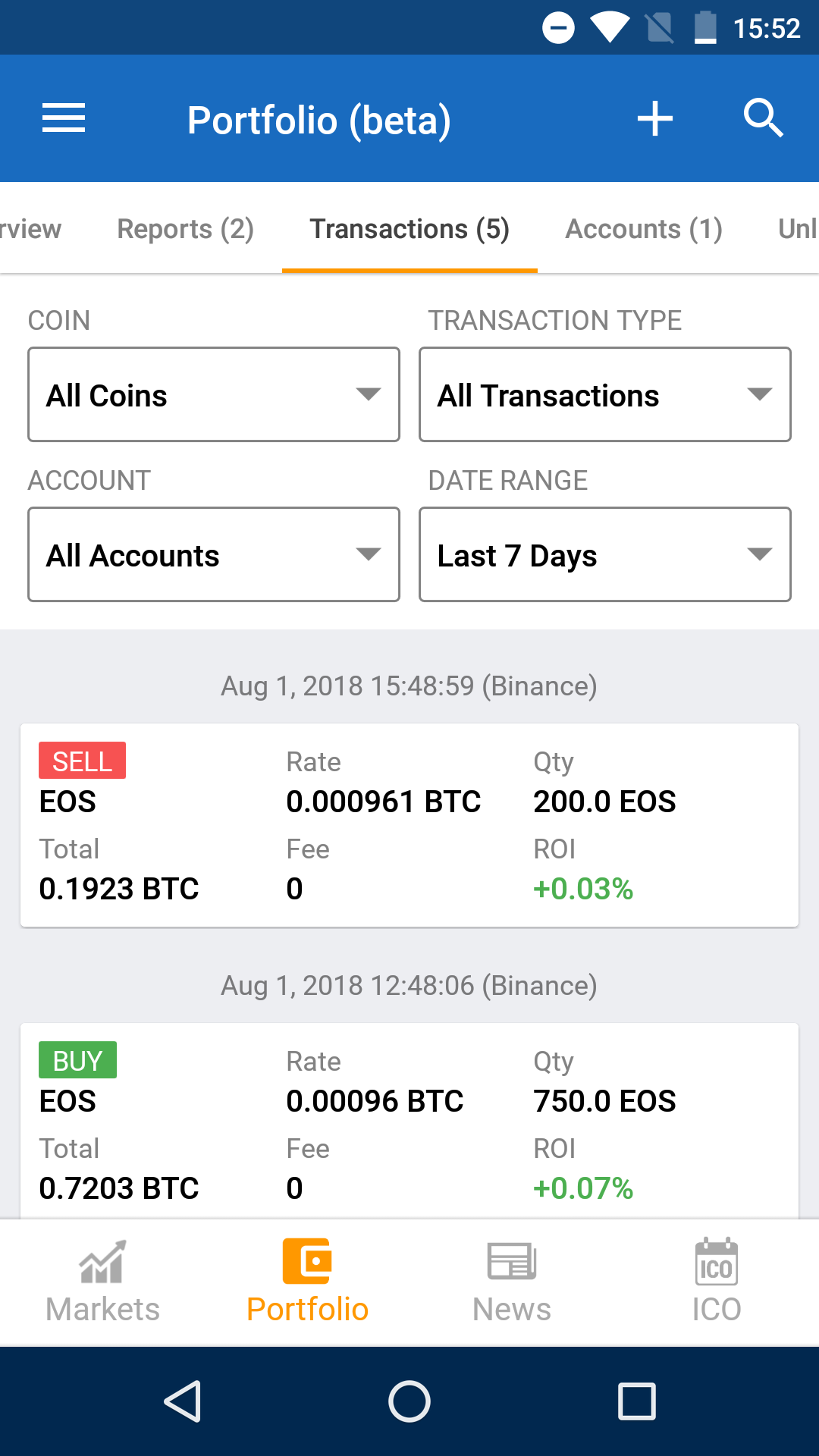Open the SELL EOS 200.0 transaction card
819x1456 pixels.
pos(409,825)
